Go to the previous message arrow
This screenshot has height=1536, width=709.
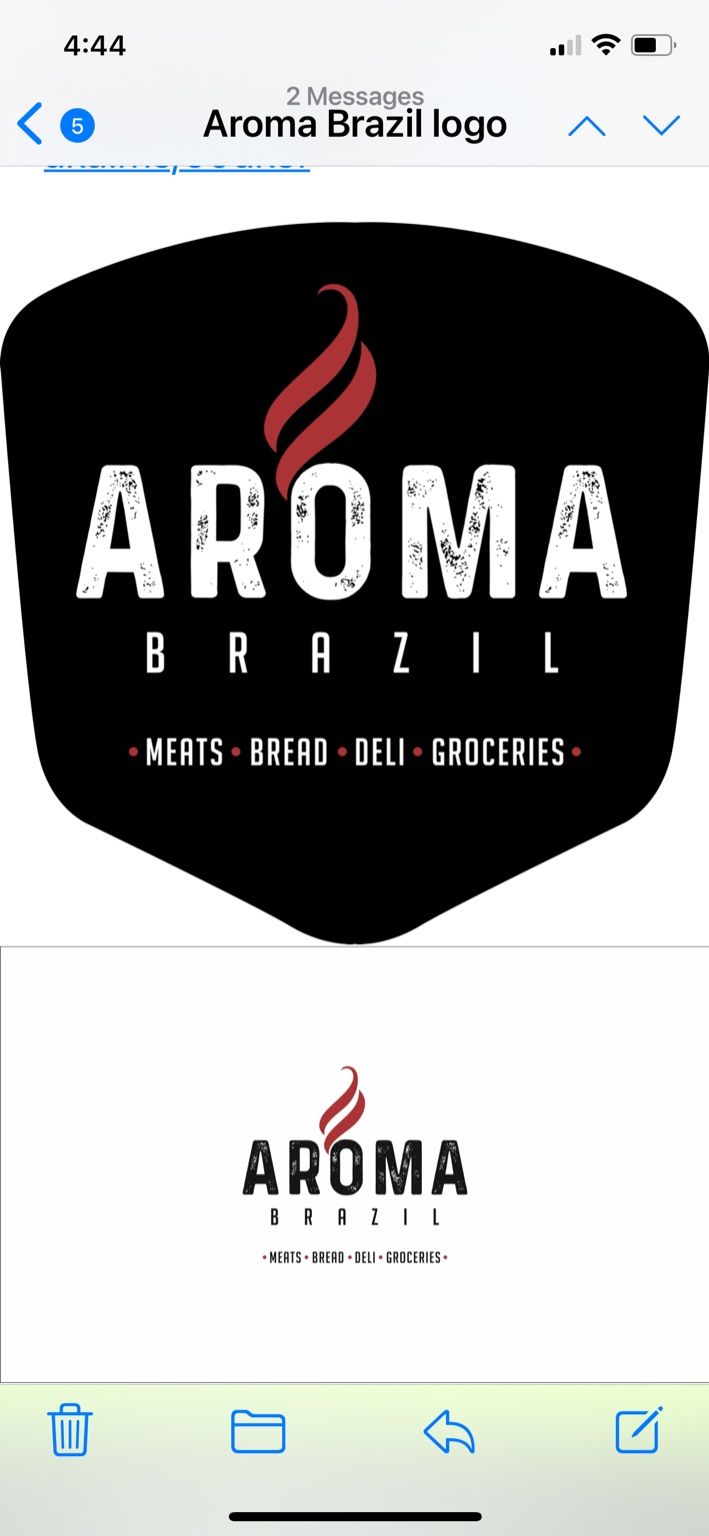[587, 125]
